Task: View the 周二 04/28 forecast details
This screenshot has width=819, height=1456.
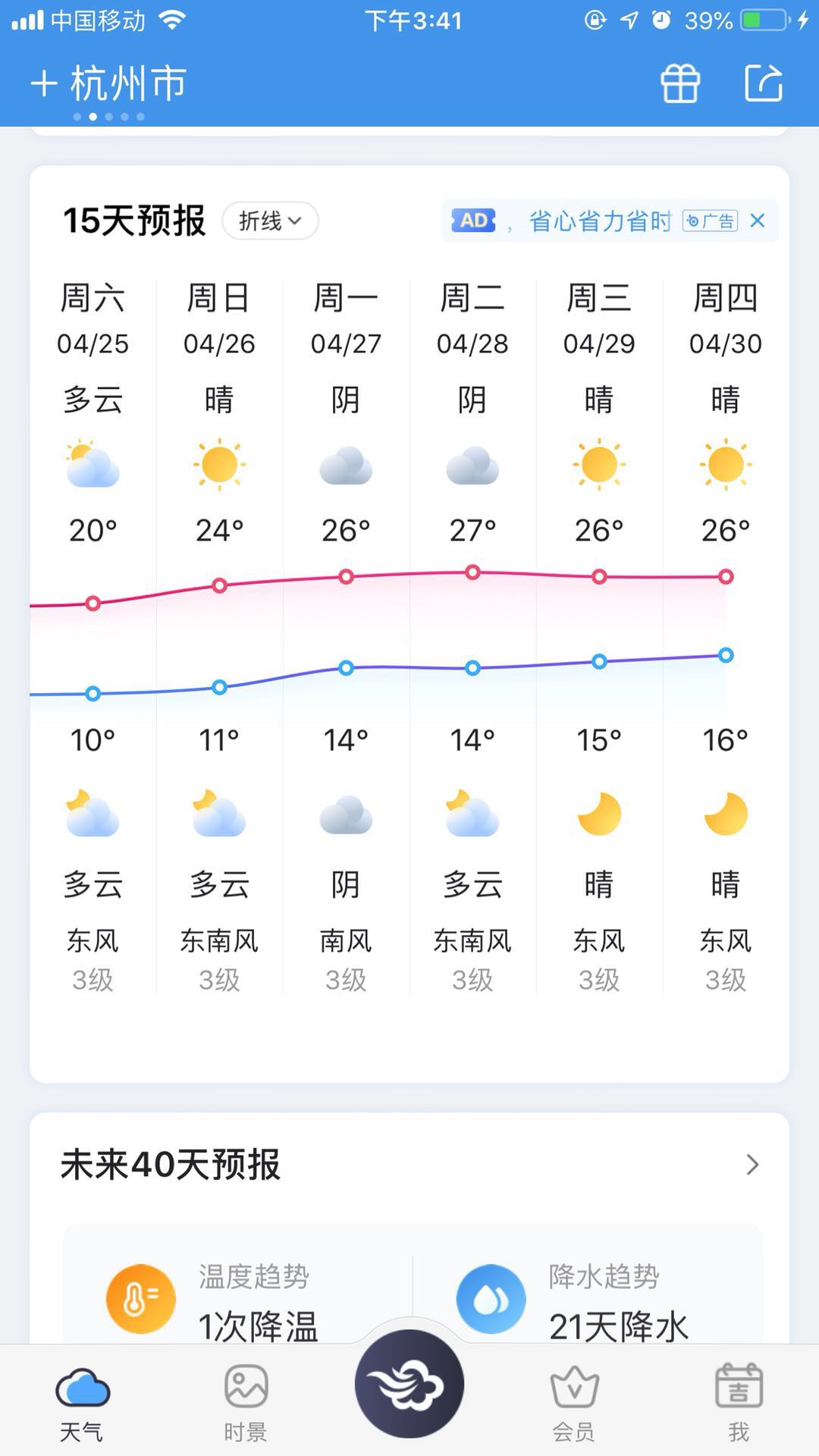Action: tap(472, 637)
